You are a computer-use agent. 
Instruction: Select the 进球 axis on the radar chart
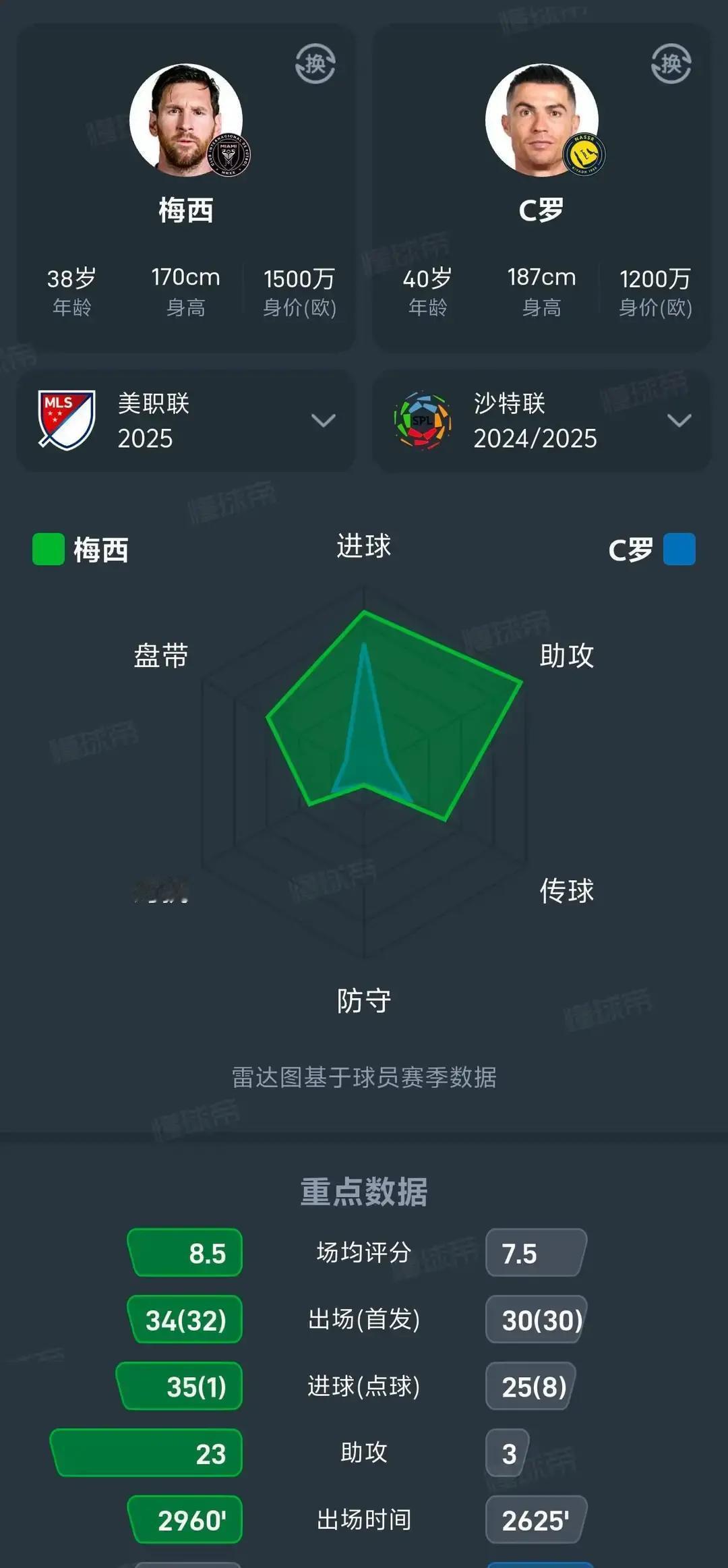point(364,549)
